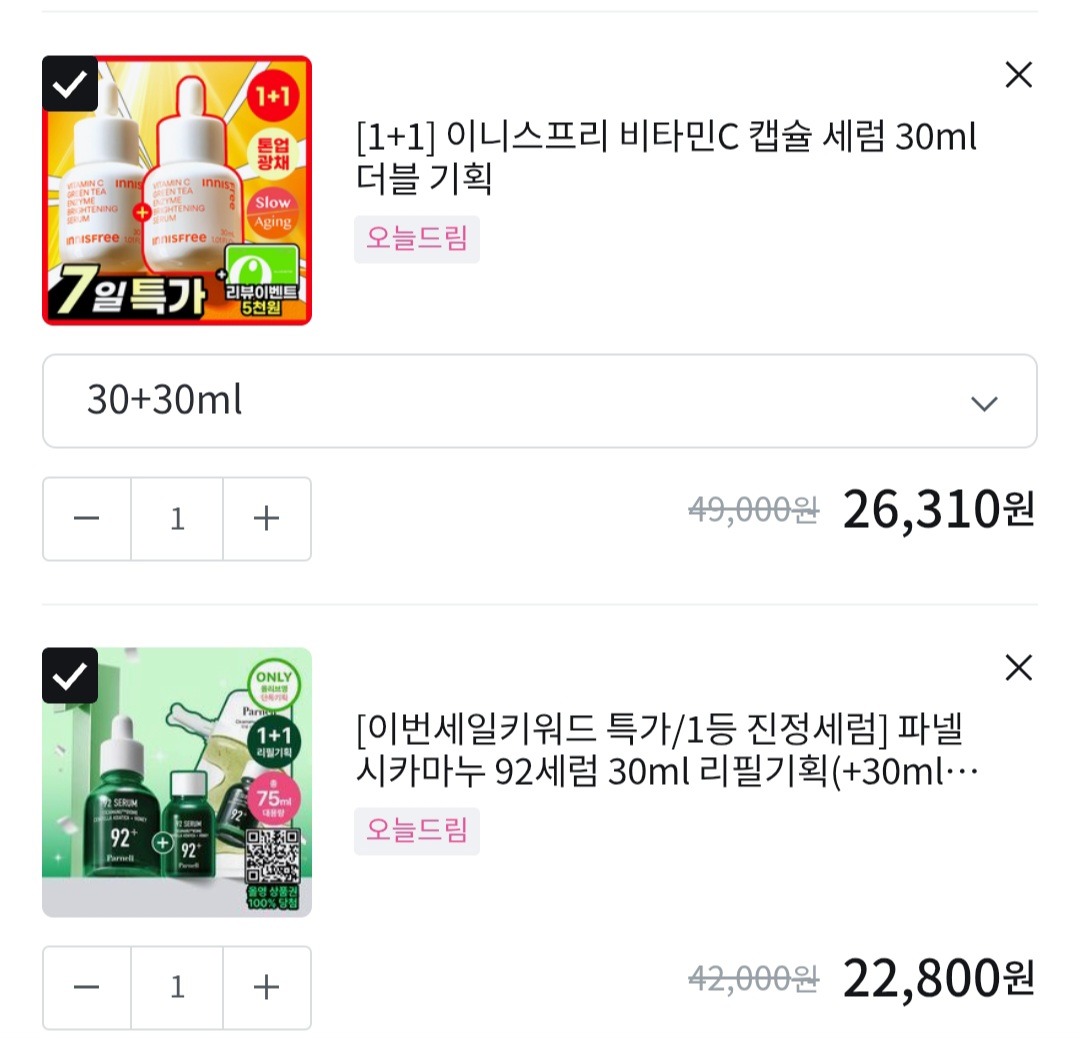The height and width of the screenshot is (1038, 1080).
Task: Remove the Parnell Cicamanu serum from cart
Action: [x=1018, y=668]
